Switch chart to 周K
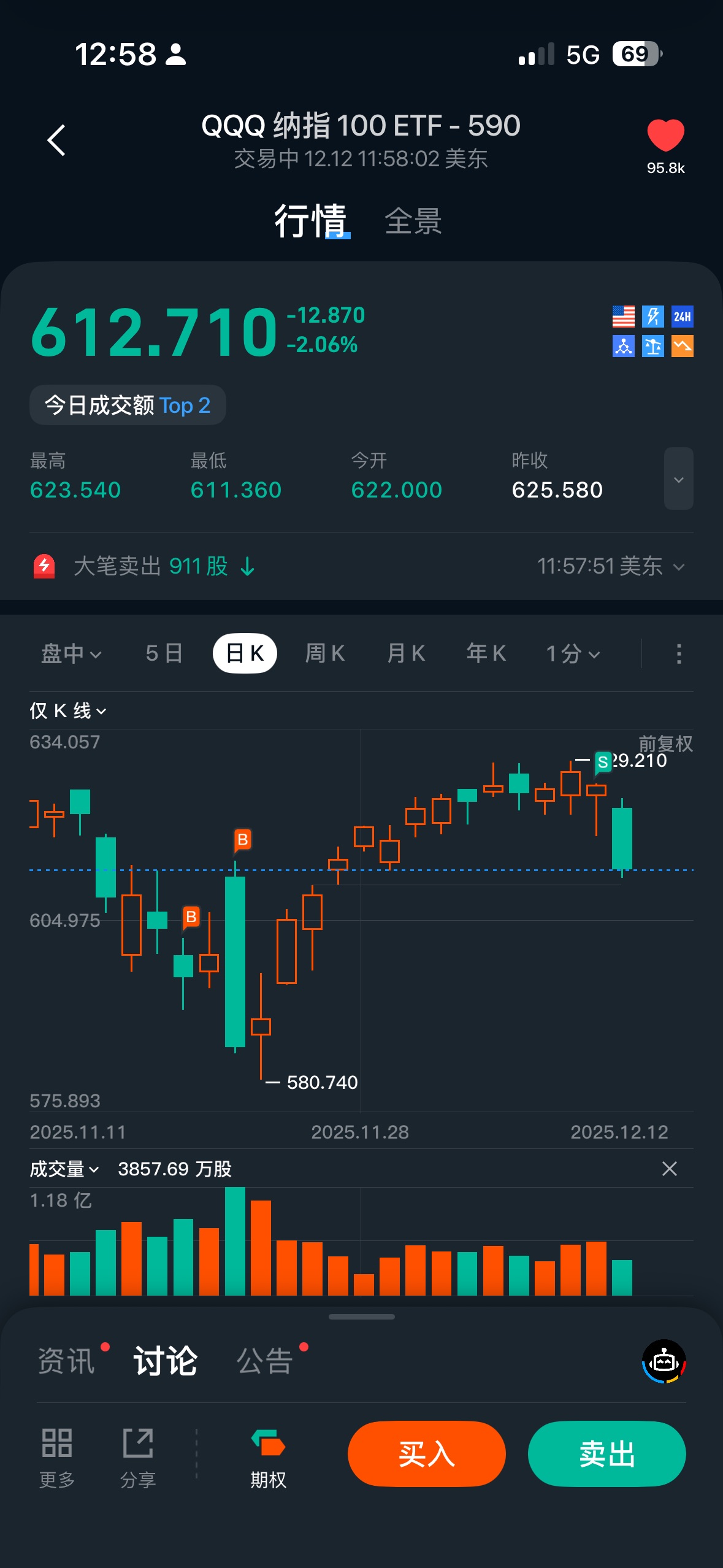Screen dimensions: 723x1568 (x=324, y=654)
